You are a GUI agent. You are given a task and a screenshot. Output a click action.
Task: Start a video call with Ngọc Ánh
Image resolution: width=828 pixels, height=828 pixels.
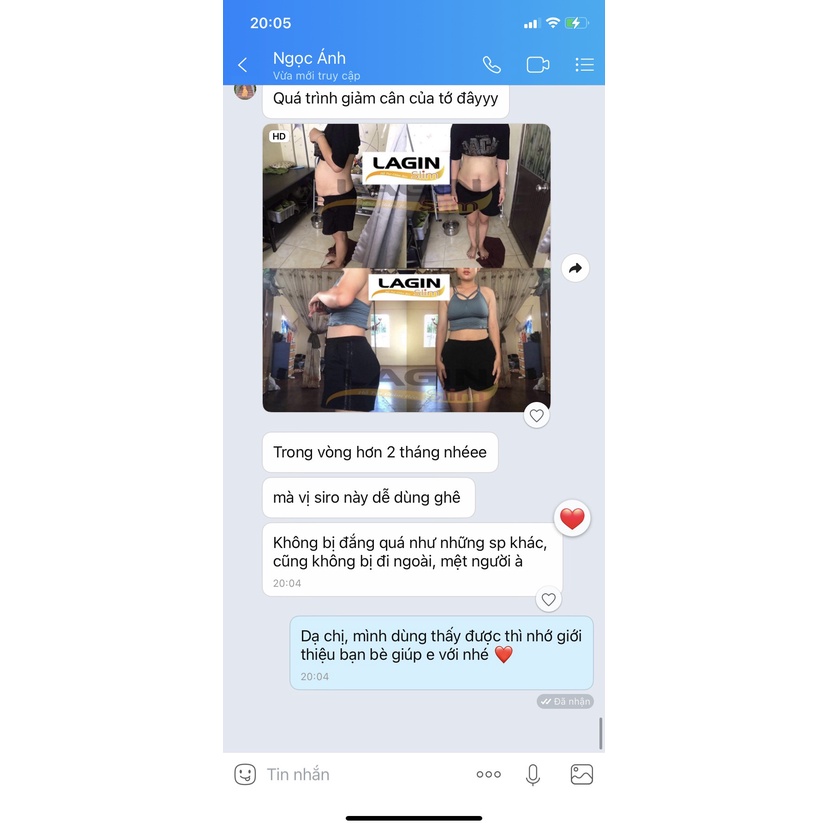tap(538, 65)
